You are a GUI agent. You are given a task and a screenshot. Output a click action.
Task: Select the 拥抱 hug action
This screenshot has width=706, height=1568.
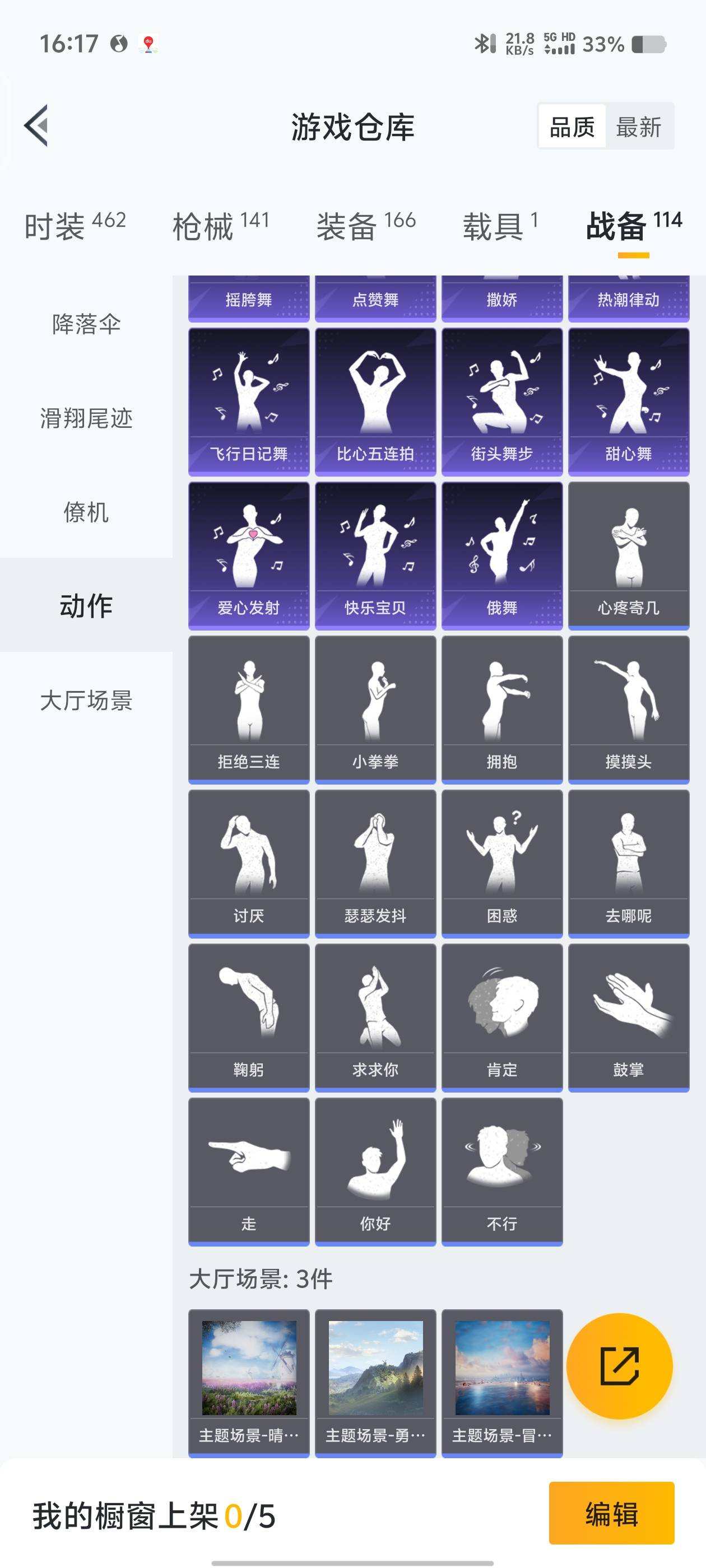[x=503, y=706]
